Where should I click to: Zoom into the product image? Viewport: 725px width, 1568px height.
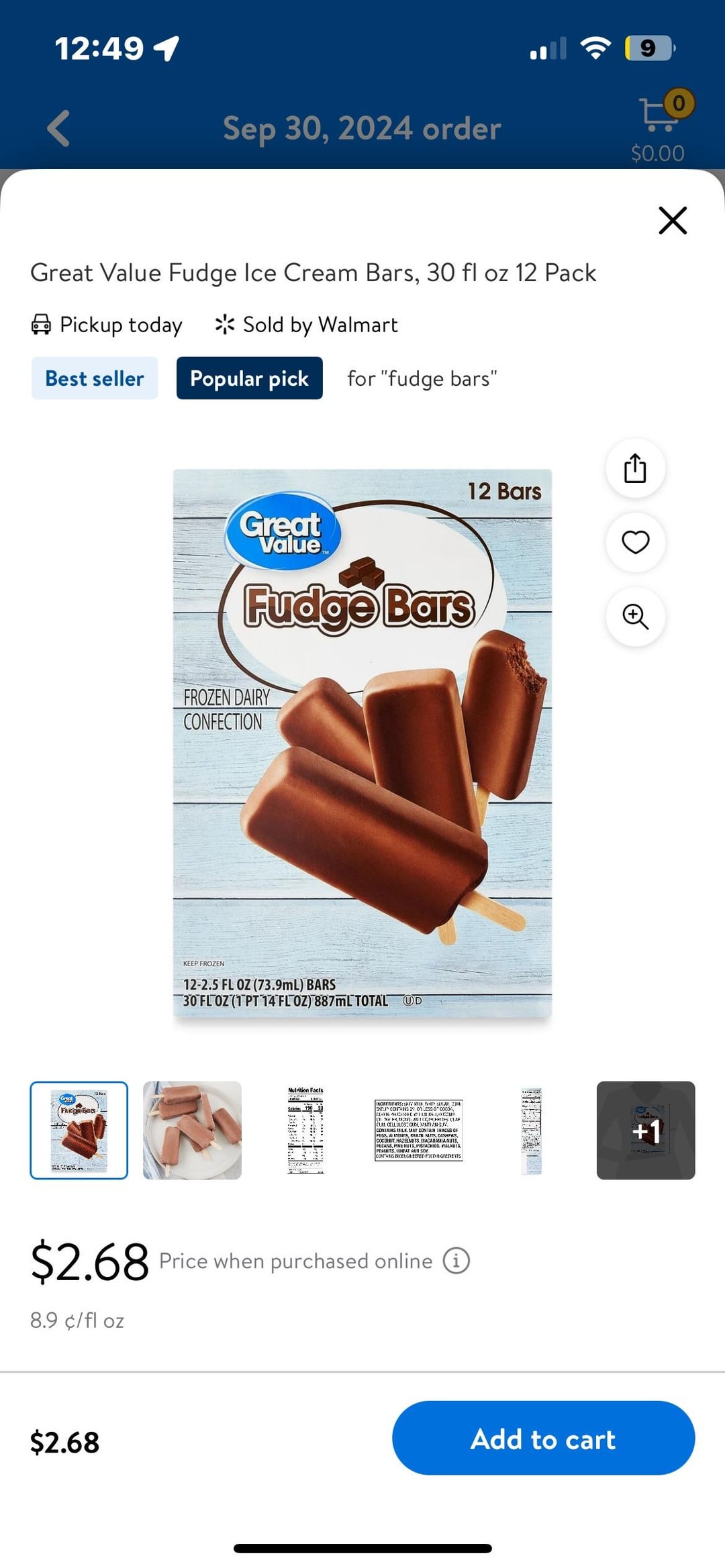point(635,616)
